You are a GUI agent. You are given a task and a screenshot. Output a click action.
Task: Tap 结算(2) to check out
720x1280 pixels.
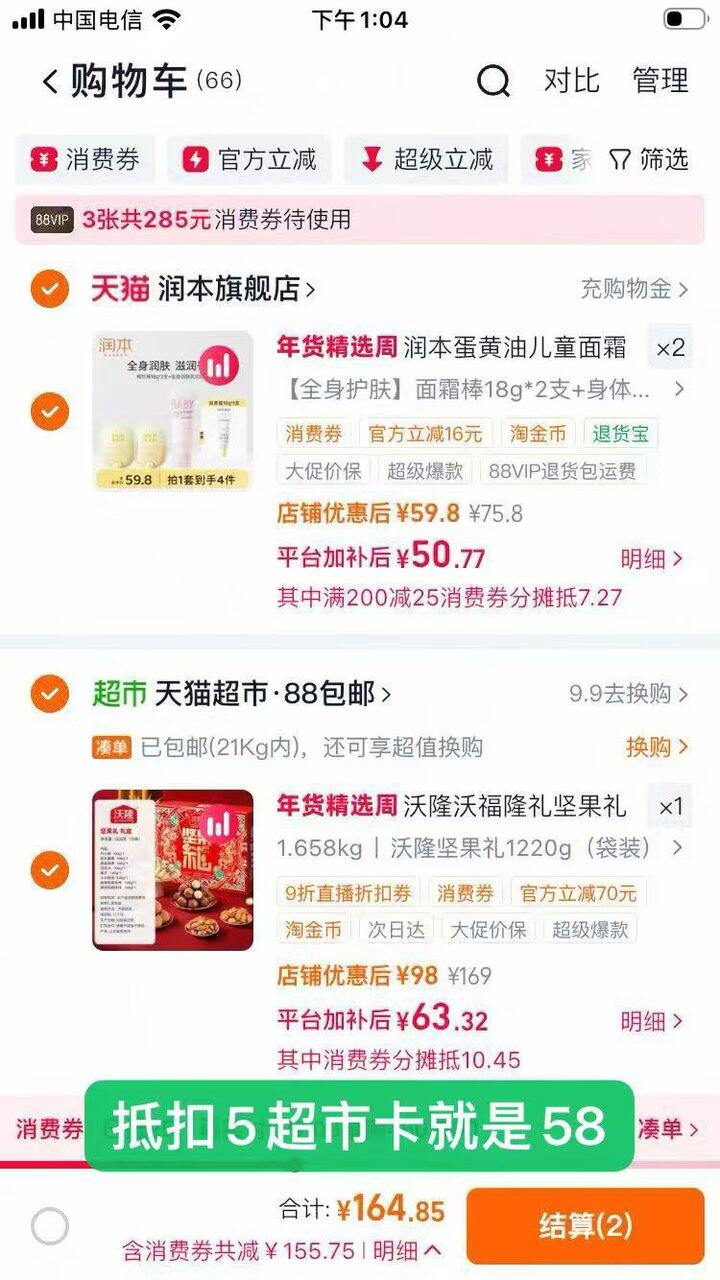(585, 1226)
